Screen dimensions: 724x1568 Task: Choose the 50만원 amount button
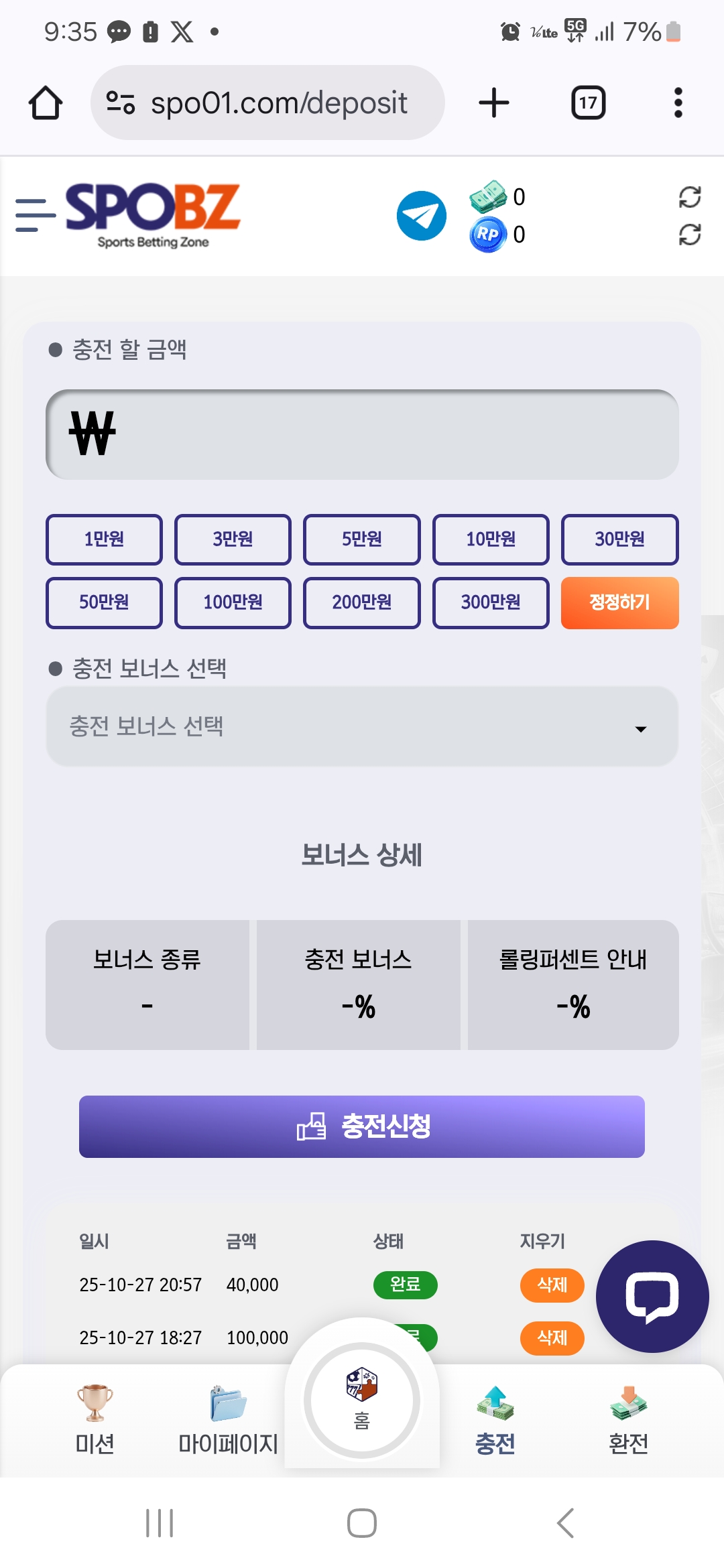104,602
